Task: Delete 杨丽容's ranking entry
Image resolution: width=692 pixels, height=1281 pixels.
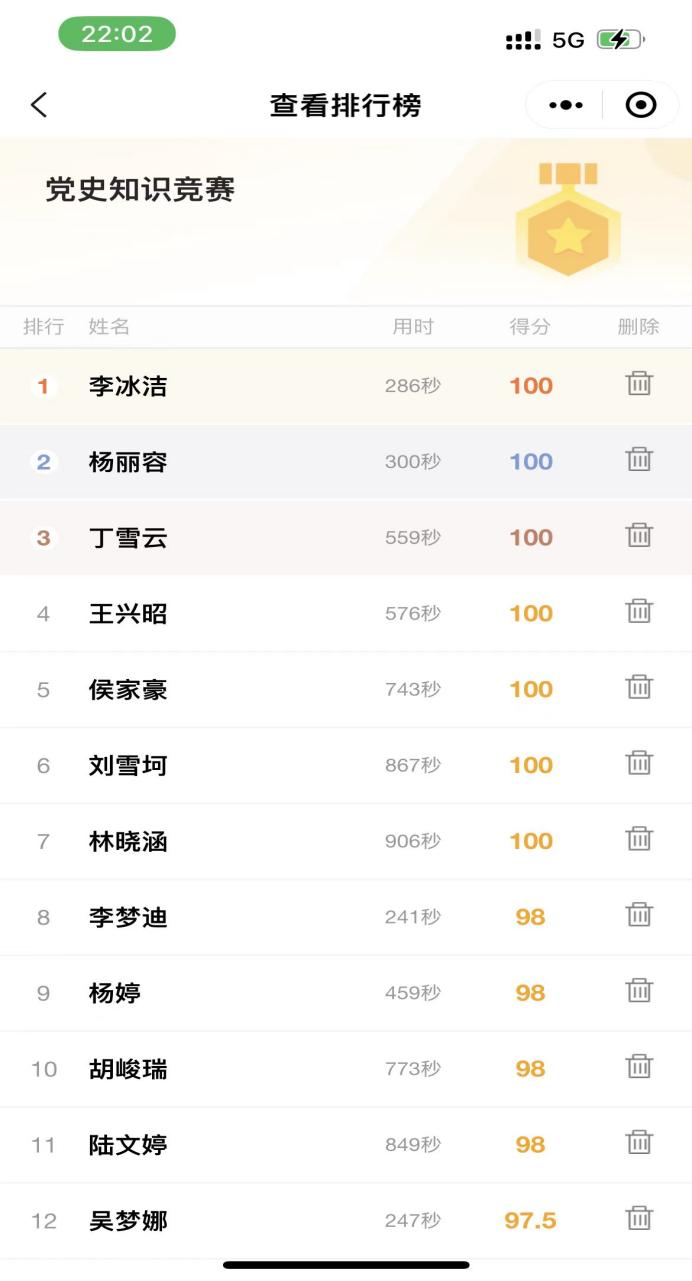Action: tap(639, 459)
